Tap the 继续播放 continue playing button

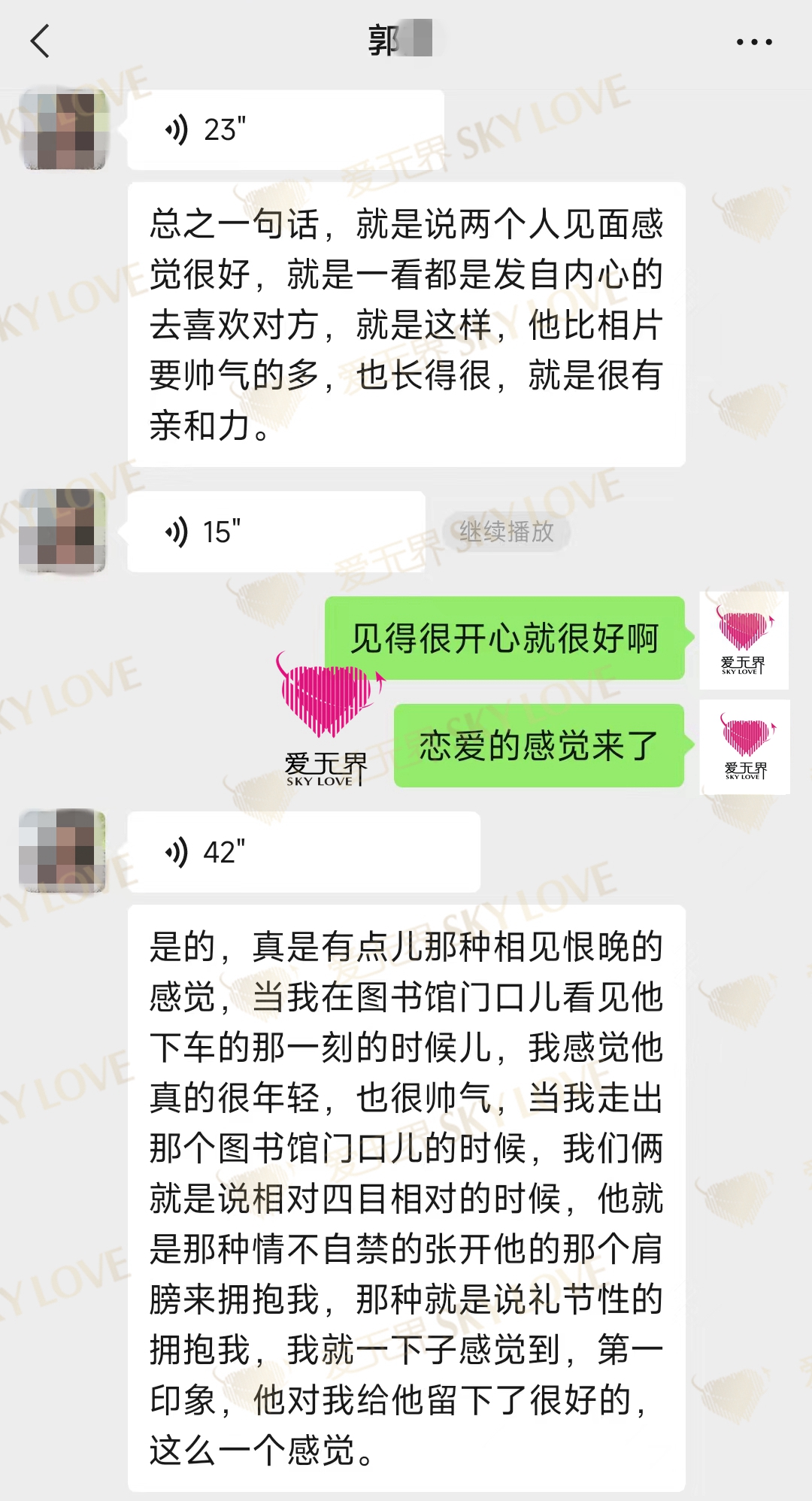point(506,532)
